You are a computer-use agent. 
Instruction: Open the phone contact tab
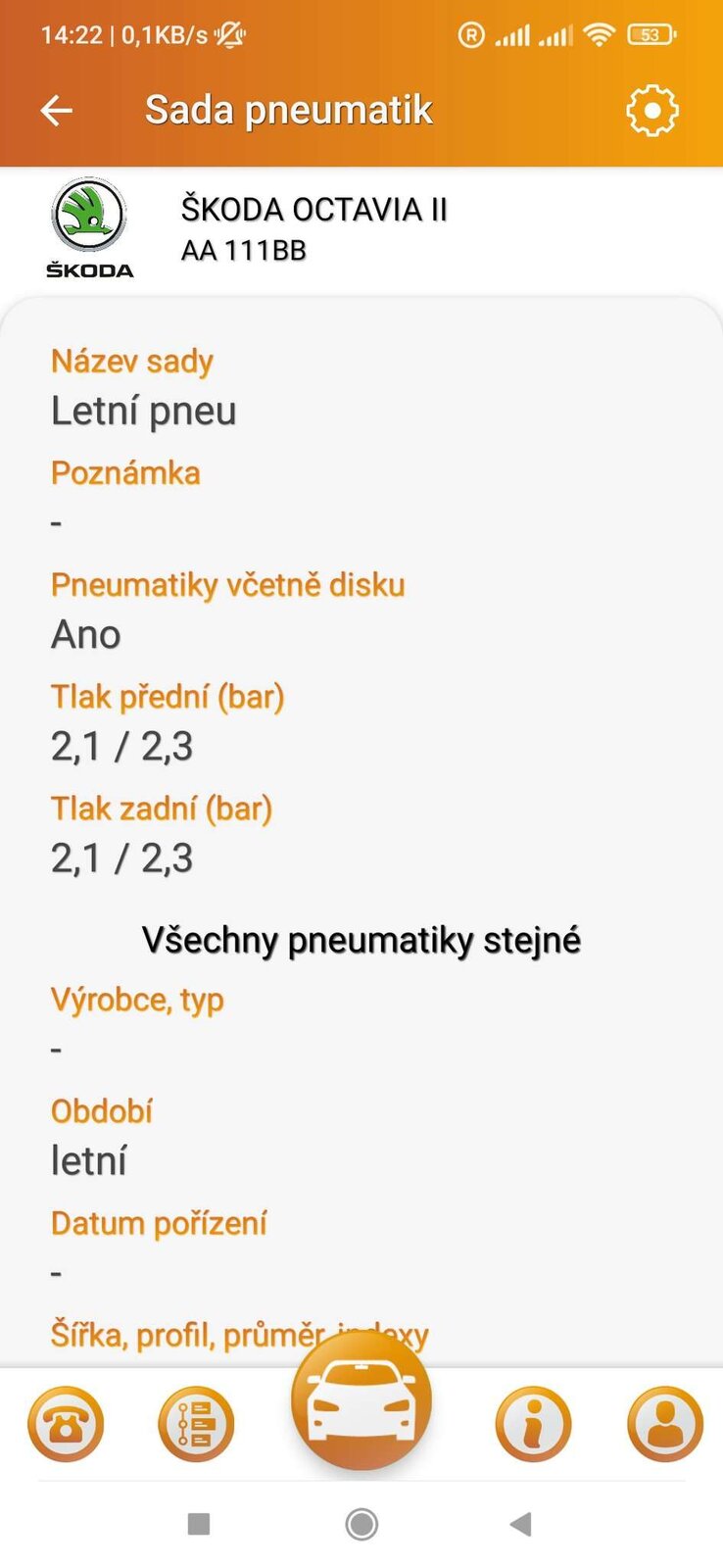pyautogui.click(x=66, y=1424)
